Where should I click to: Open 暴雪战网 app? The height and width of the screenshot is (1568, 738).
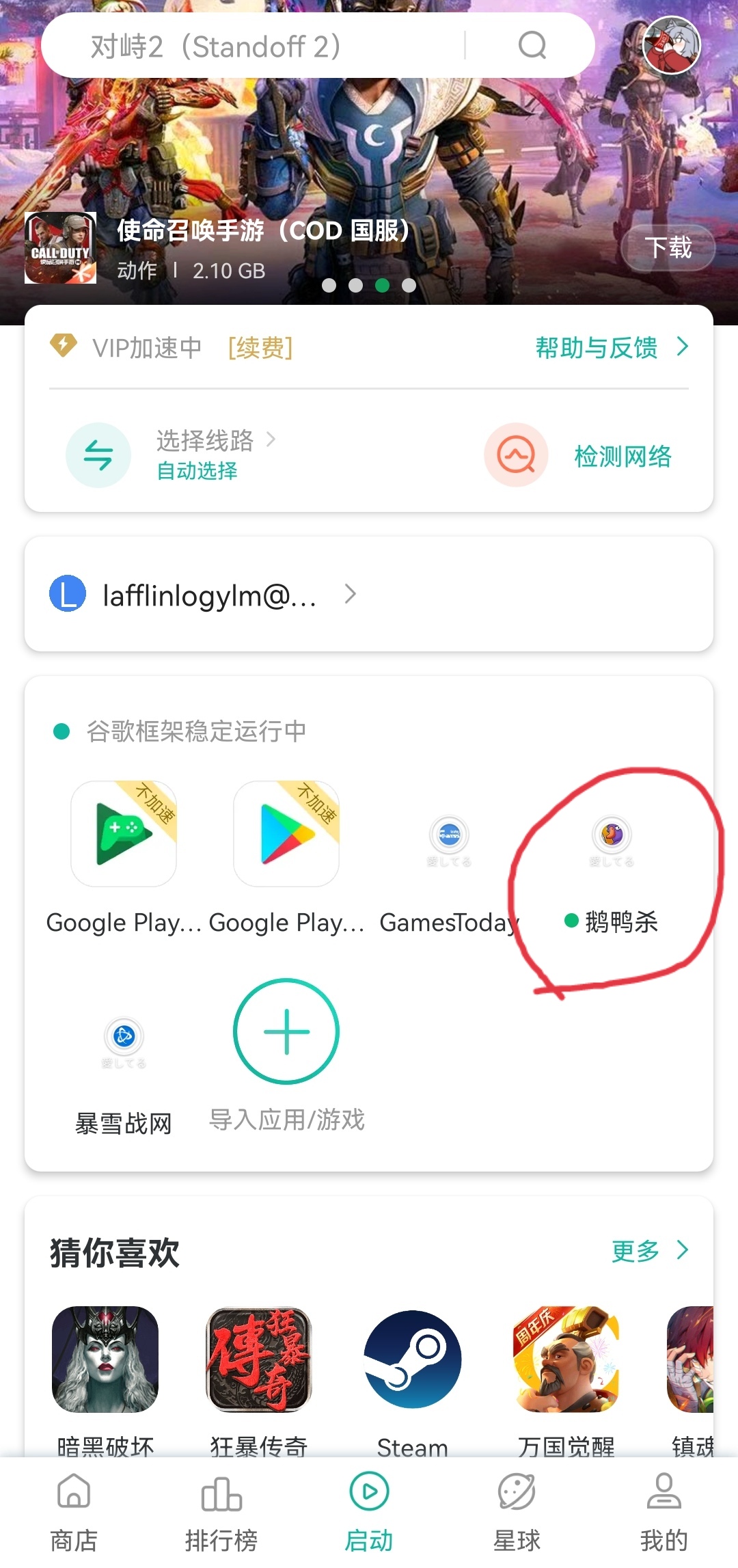click(x=124, y=1038)
